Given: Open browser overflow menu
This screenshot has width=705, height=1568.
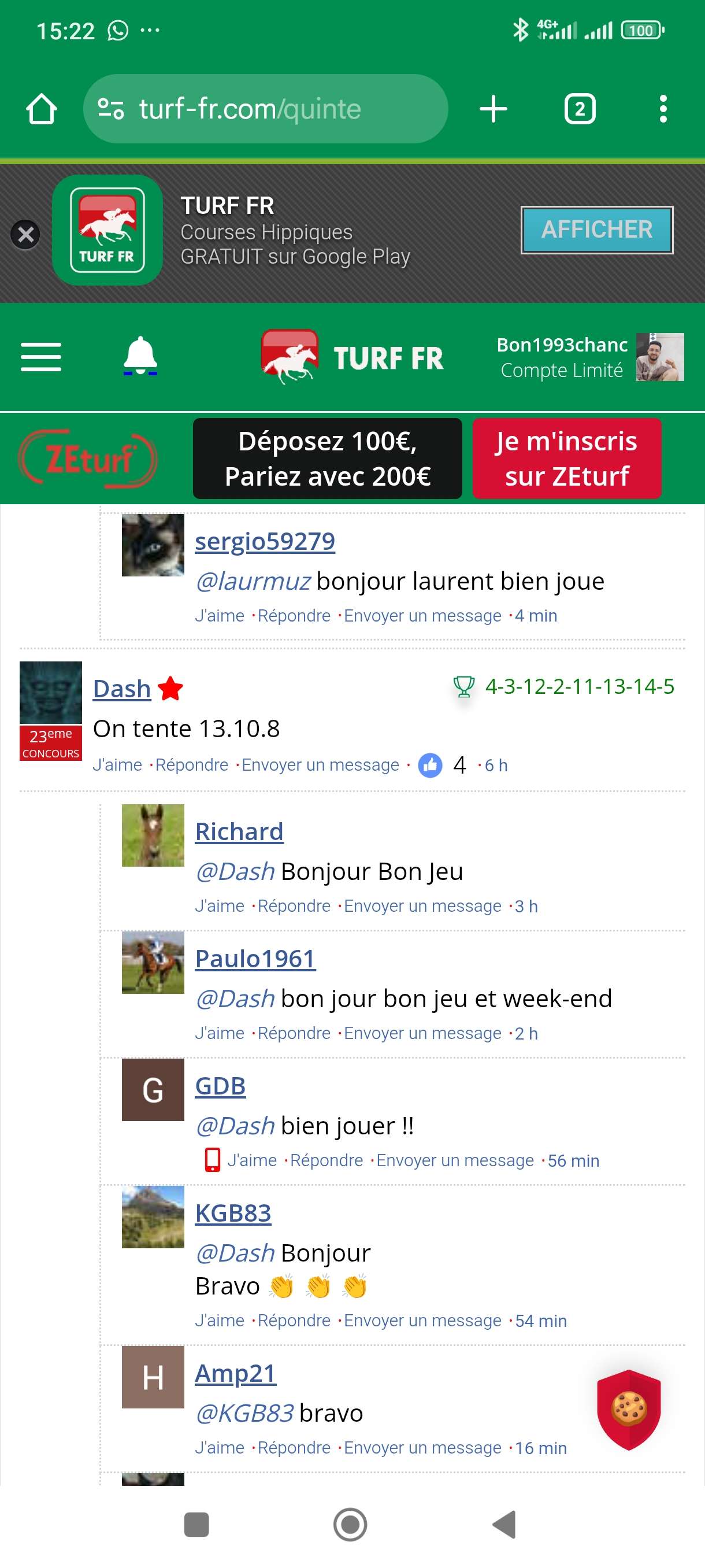Looking at the screenshot, I should point(663,109).
